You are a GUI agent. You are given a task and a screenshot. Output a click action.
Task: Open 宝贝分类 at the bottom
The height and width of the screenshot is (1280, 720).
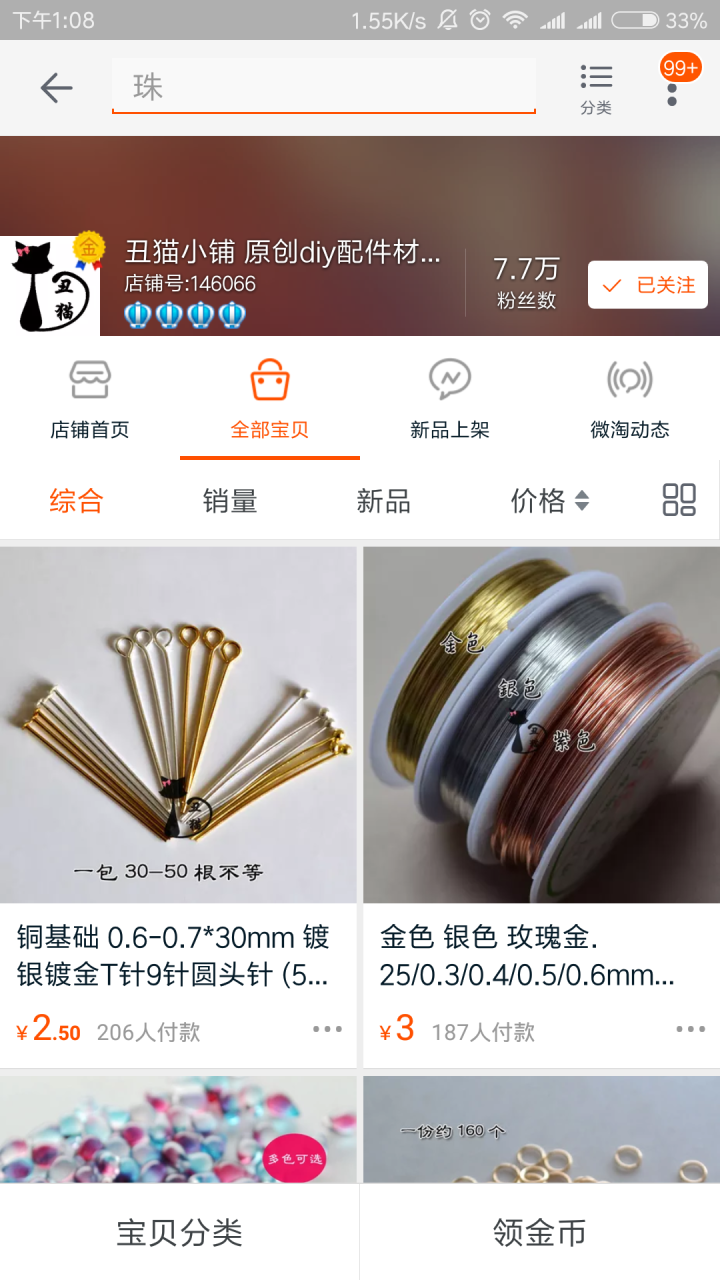(180, 1232)
